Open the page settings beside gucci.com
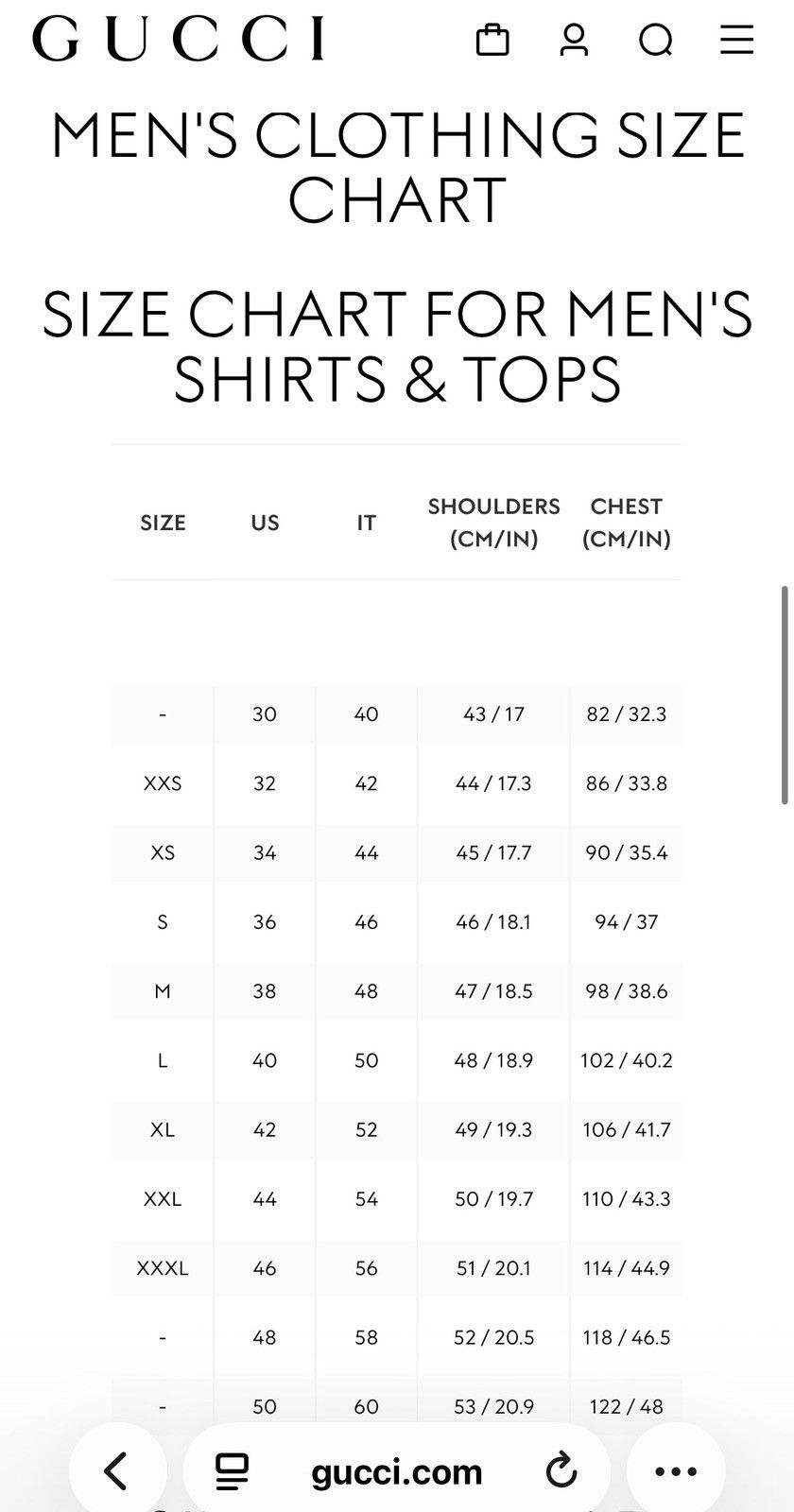794x1512 pixels. coord(232,1471)
